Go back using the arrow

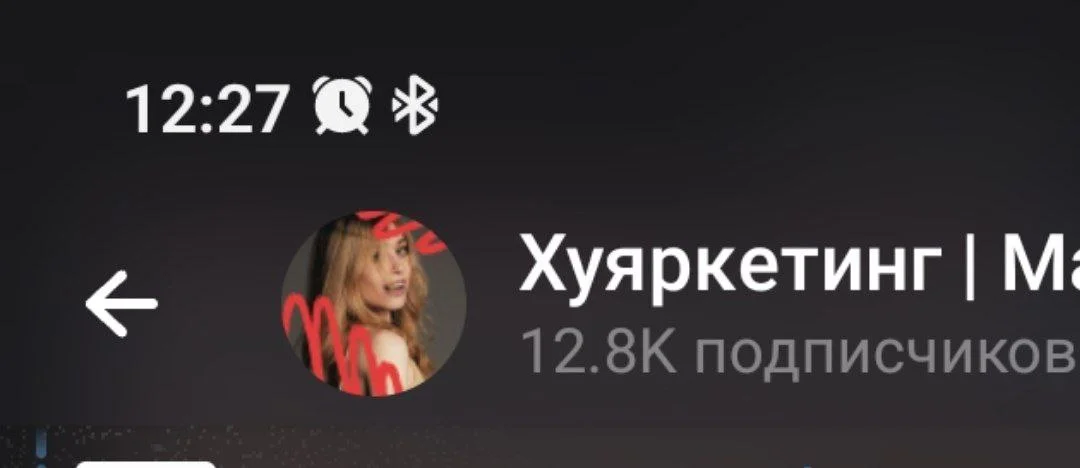tap(121, 303)
